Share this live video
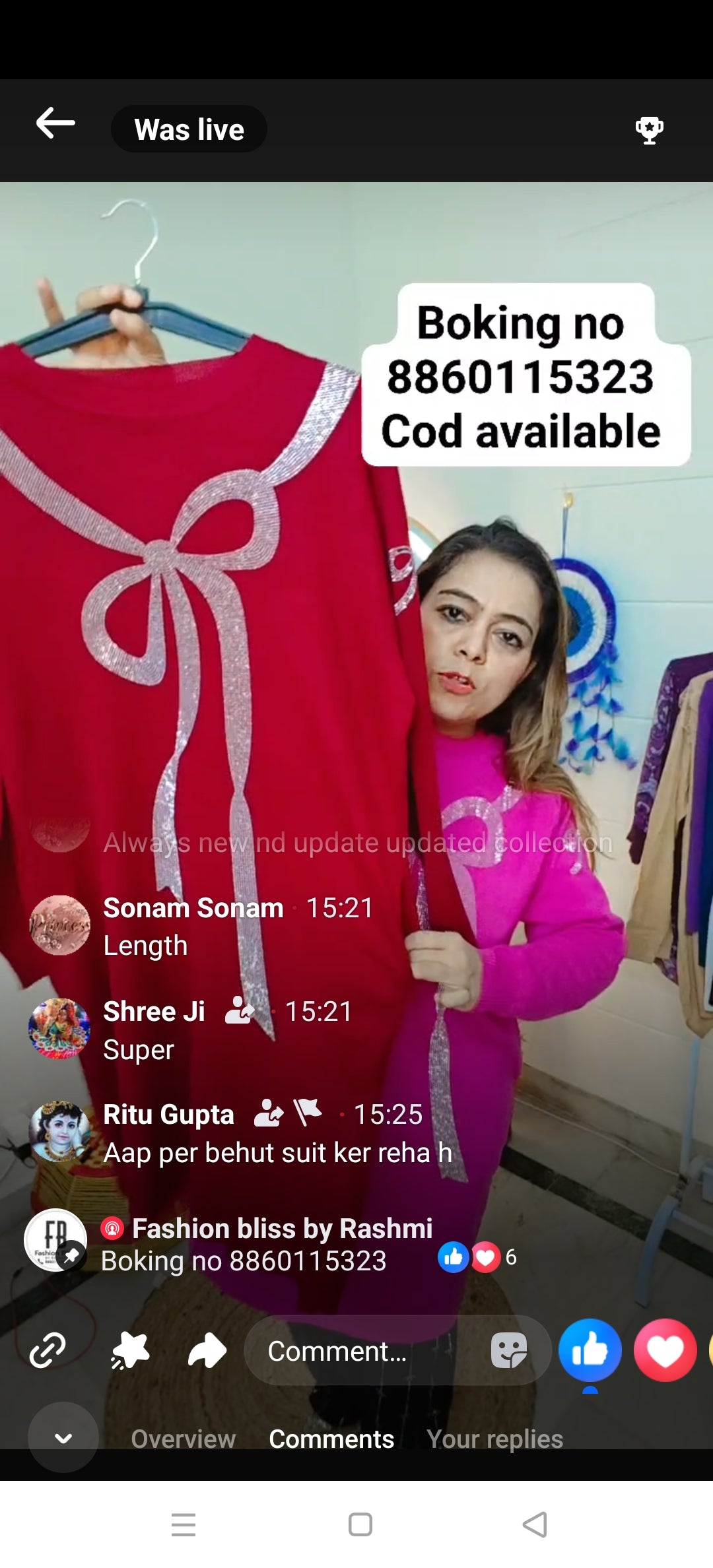Image resolution: width=713 pixels, height=1568 pixels. pyautogui.click(x=207, y=1351)
